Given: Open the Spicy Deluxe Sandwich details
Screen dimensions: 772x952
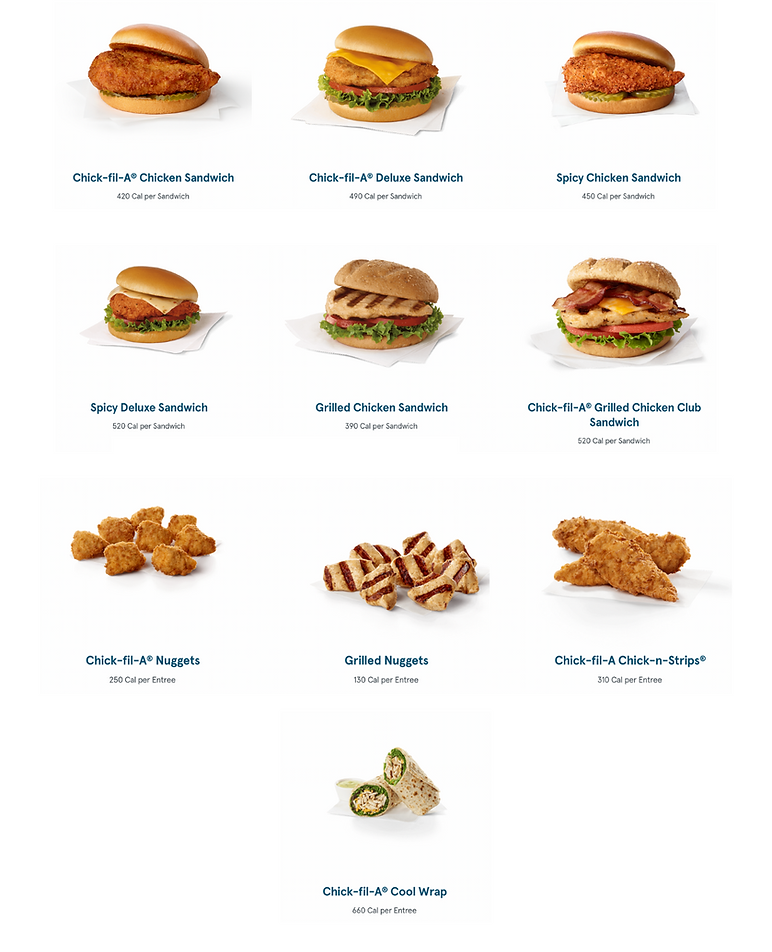Looking at the screenshot, I should [x=149, y=408].
